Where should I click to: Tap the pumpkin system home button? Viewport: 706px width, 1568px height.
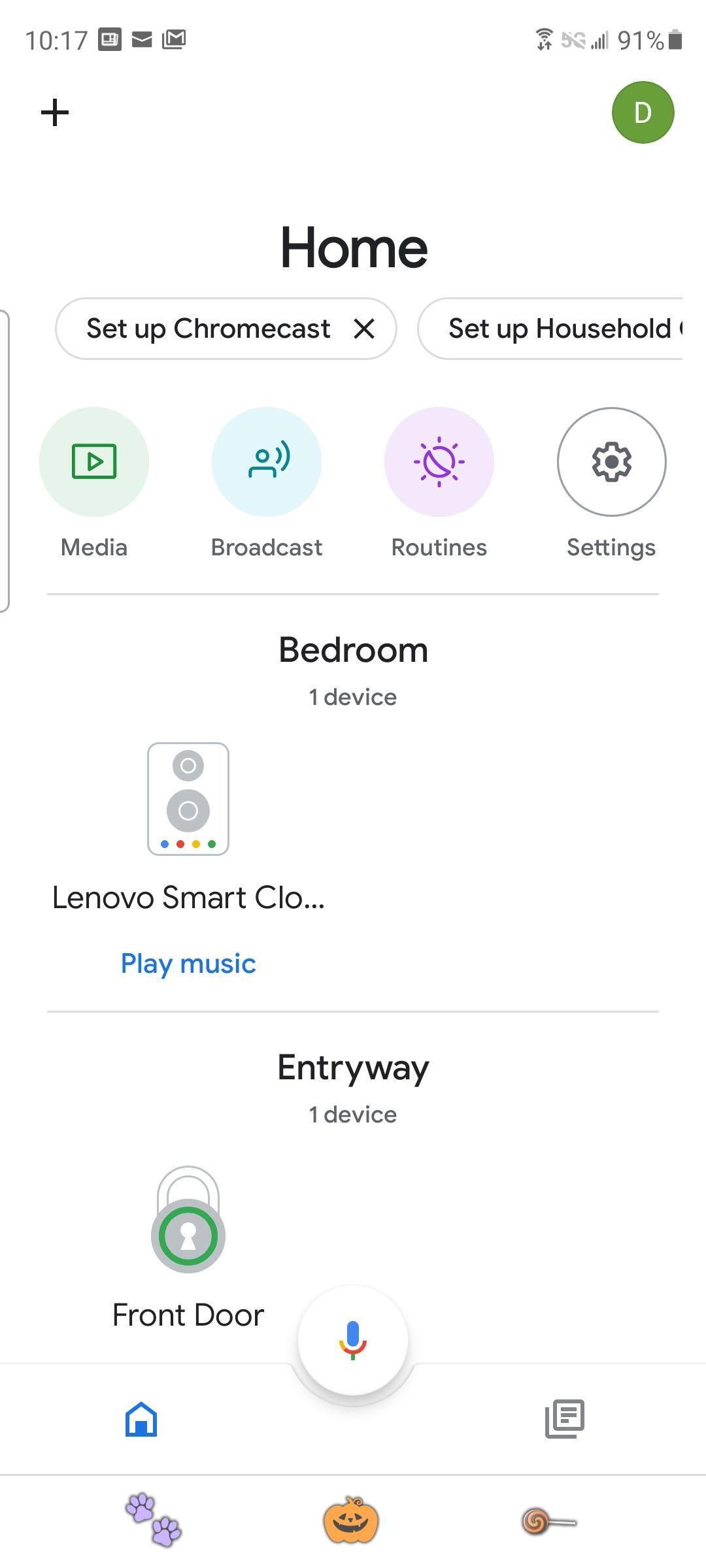click(x=351, y=1521)
